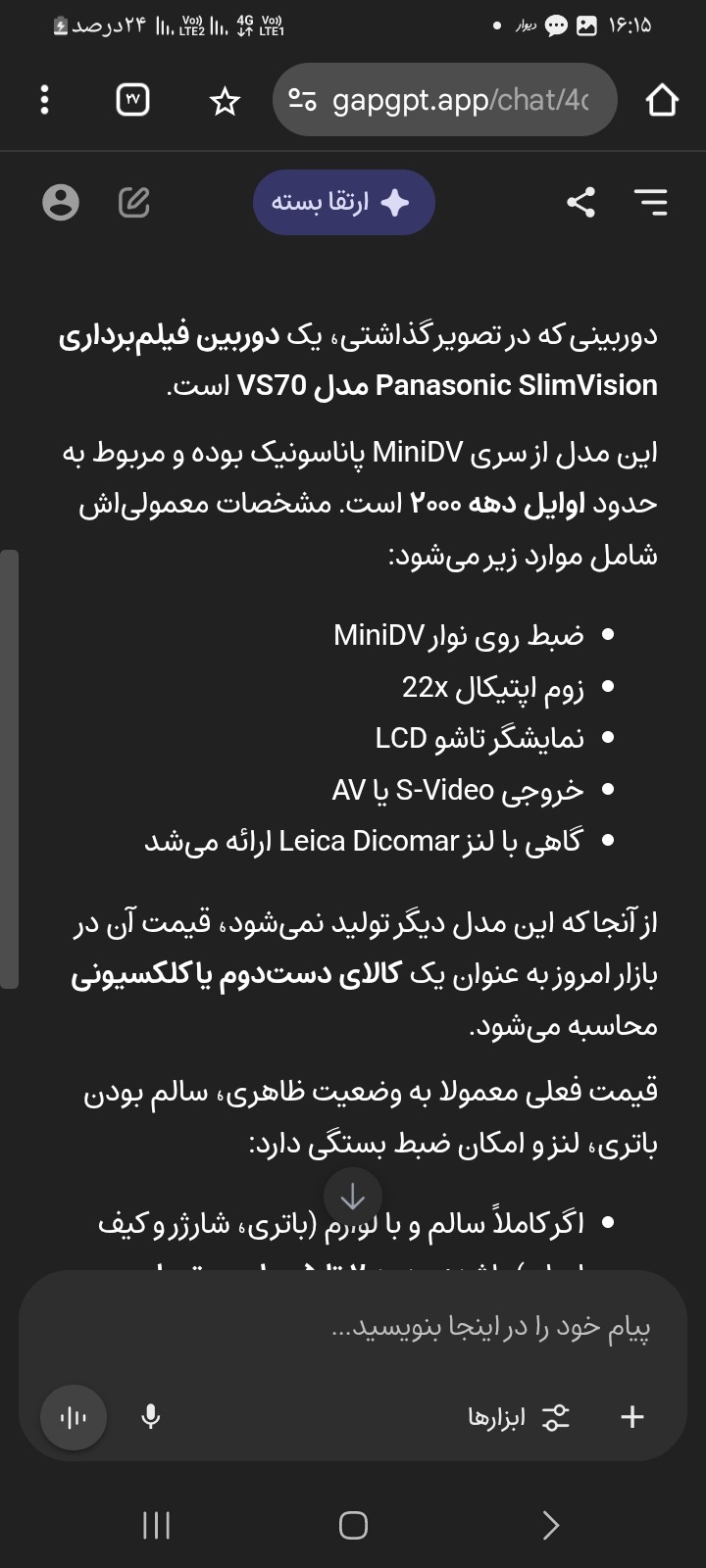Open the chat side menu
This screenshot has height=1568, width=706.
coord(650,202)
